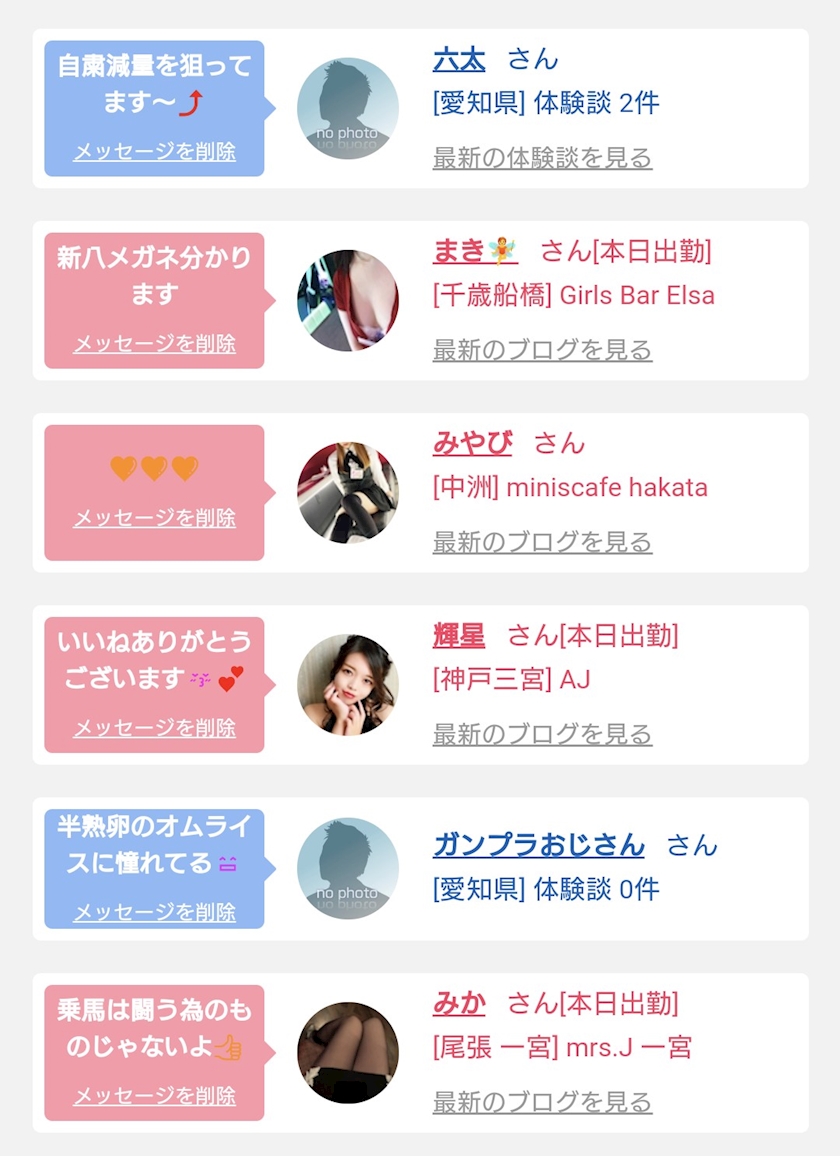
Task: Tap みやび's profile photo
Action: pos(348,493)
